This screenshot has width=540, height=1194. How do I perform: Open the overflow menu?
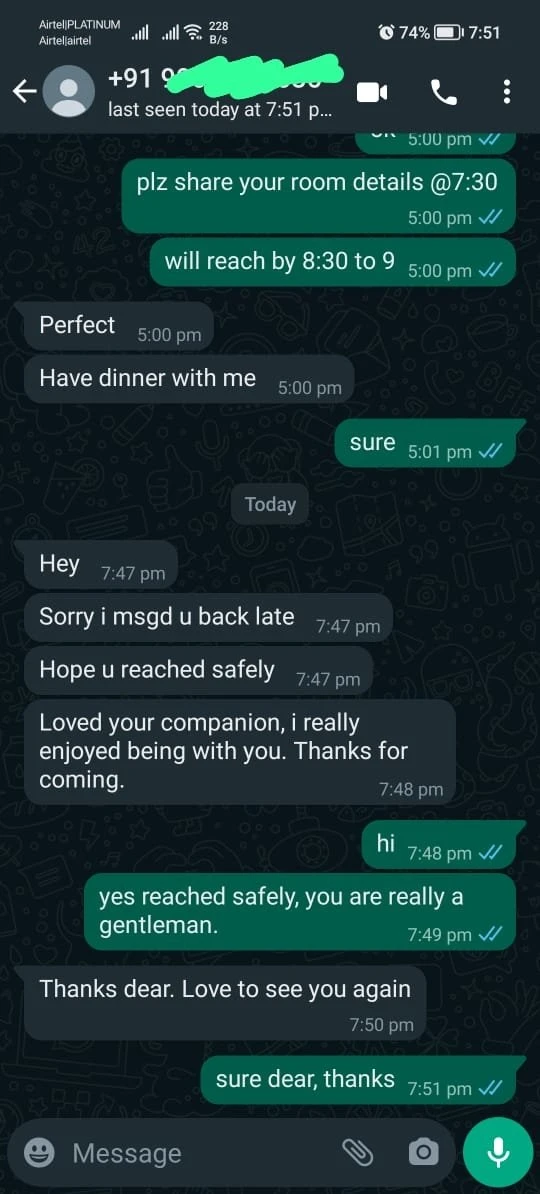[506, 92]
